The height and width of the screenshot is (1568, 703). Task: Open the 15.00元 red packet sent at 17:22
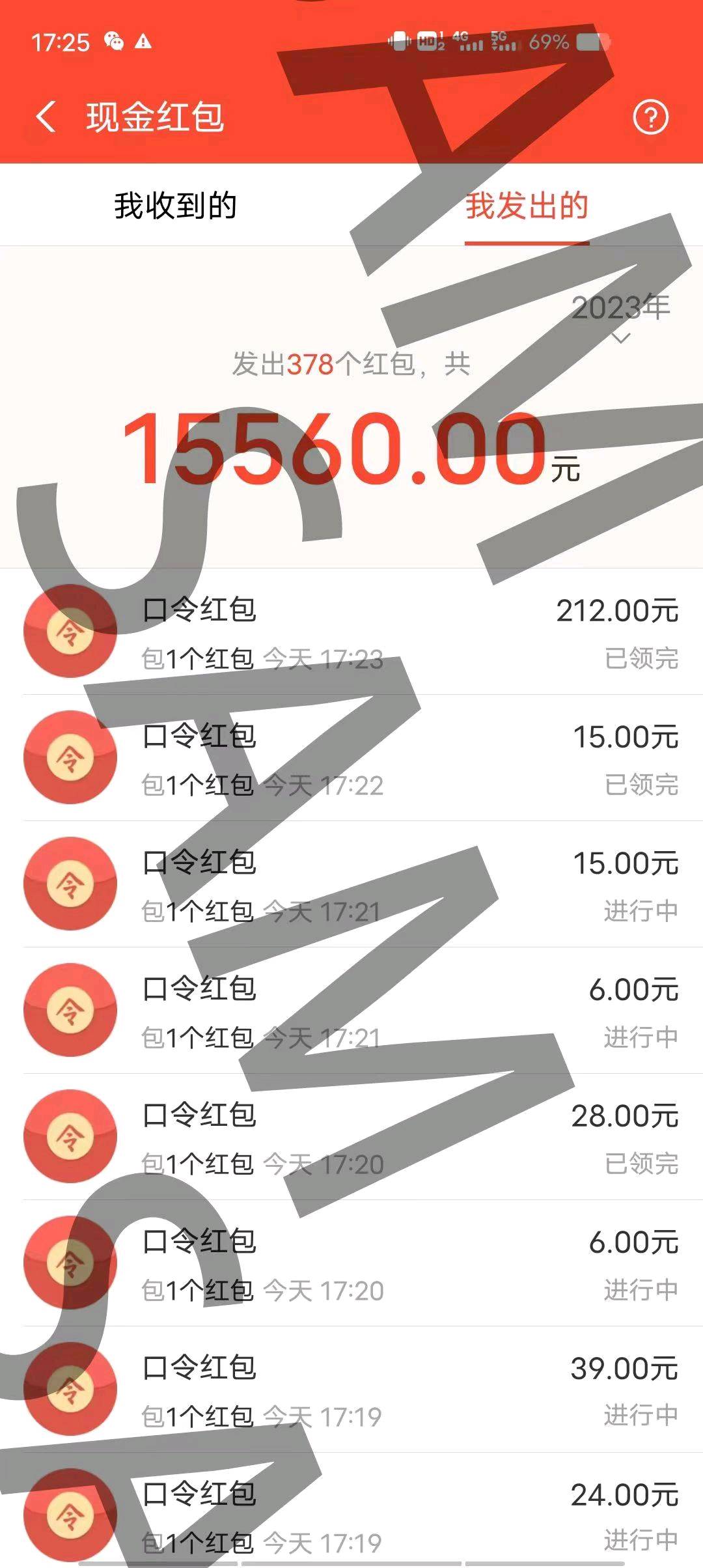[x=351, y=758]
